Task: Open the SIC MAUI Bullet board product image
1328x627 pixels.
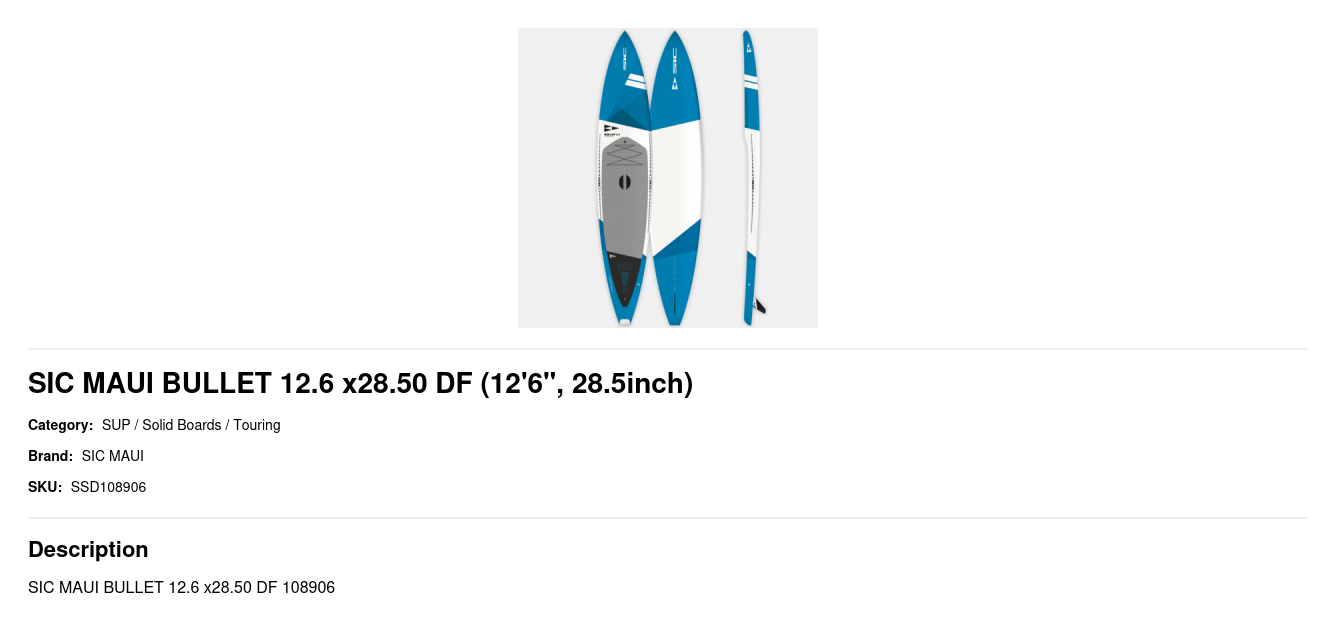Action: (667, 178)
